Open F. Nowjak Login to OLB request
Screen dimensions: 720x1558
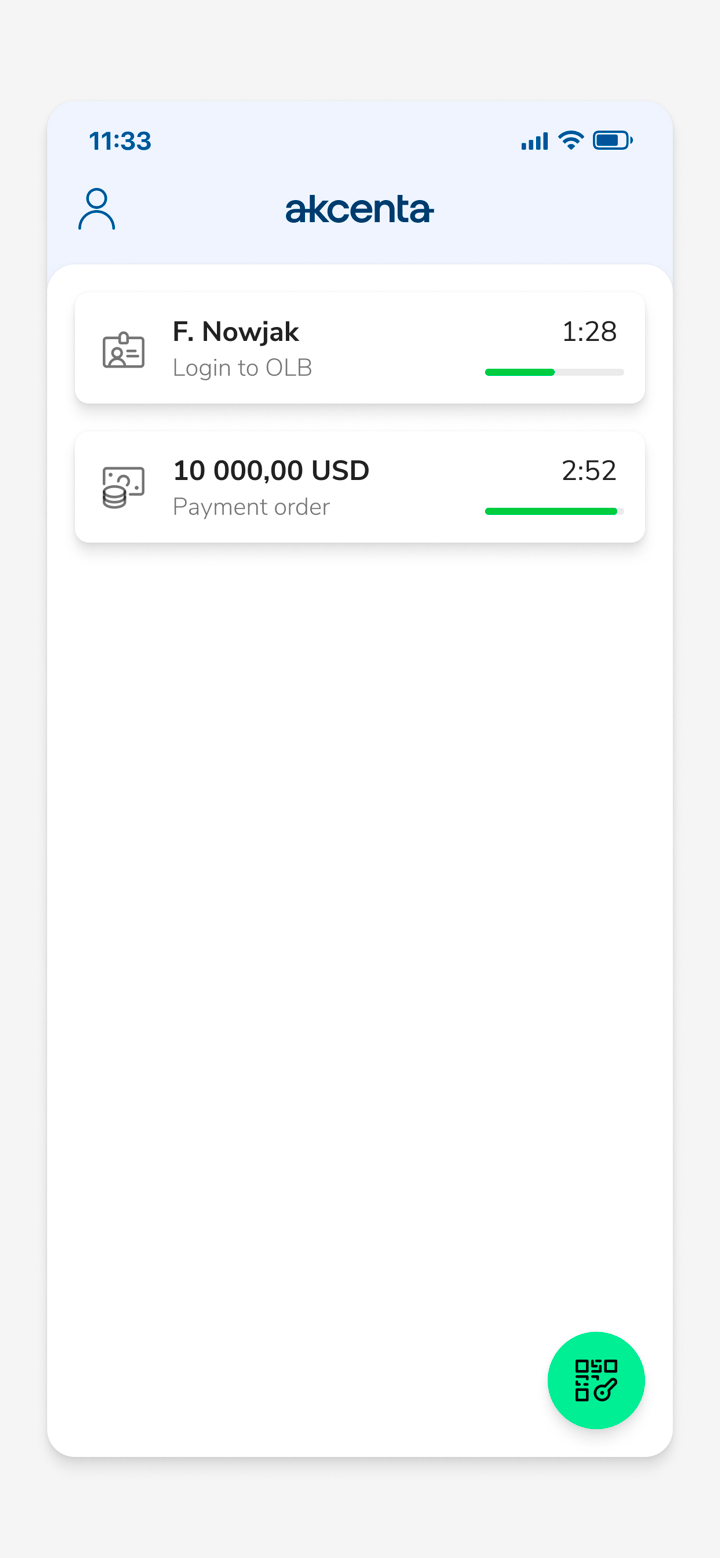359,348
